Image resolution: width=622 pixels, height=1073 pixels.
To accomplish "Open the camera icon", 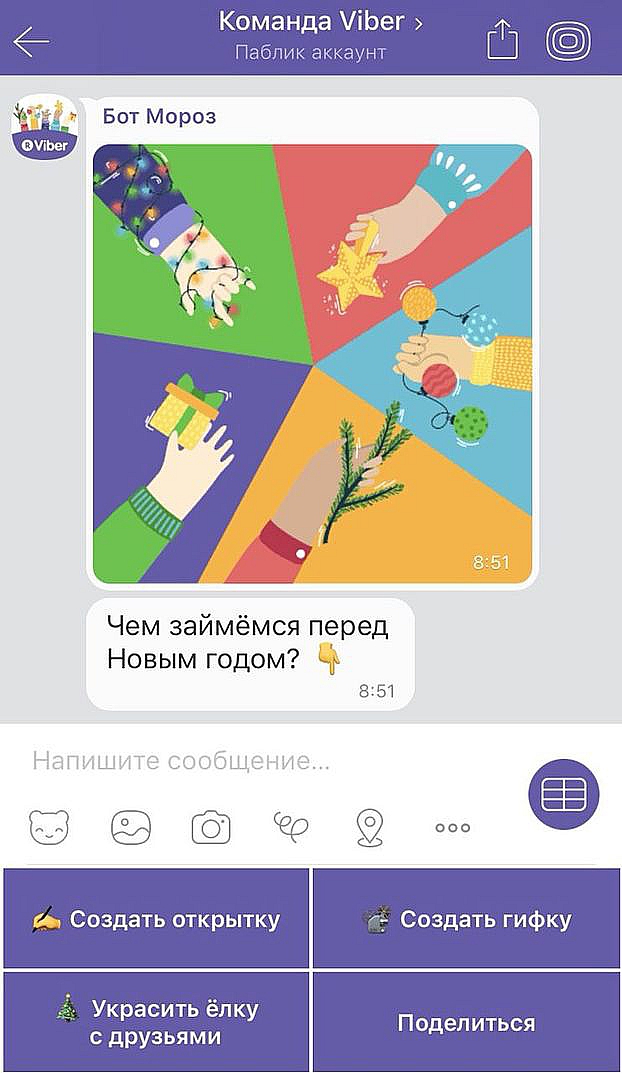I will [x=211, y=828].
